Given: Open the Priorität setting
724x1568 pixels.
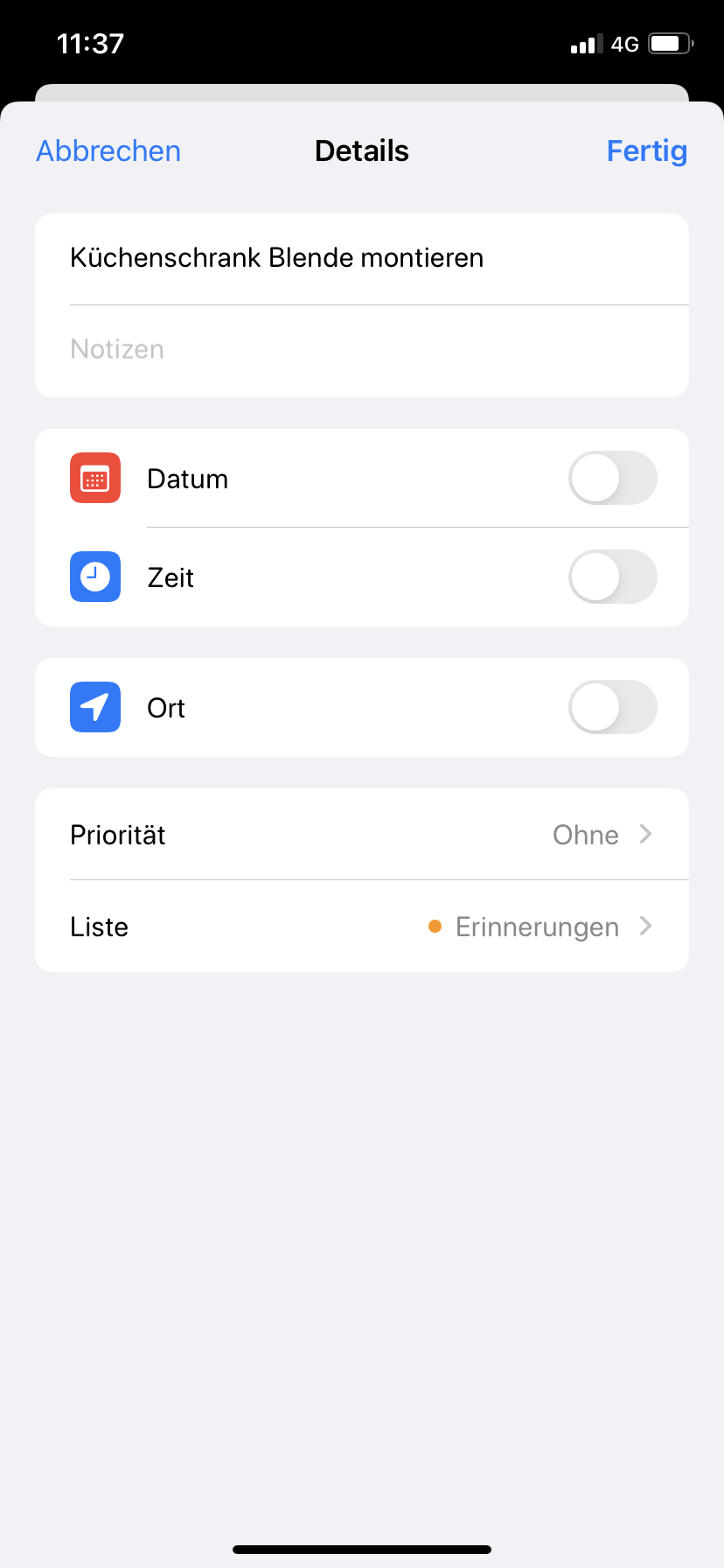Looking at the screenshot, I should pyautogui.click(x=362, y=835).
